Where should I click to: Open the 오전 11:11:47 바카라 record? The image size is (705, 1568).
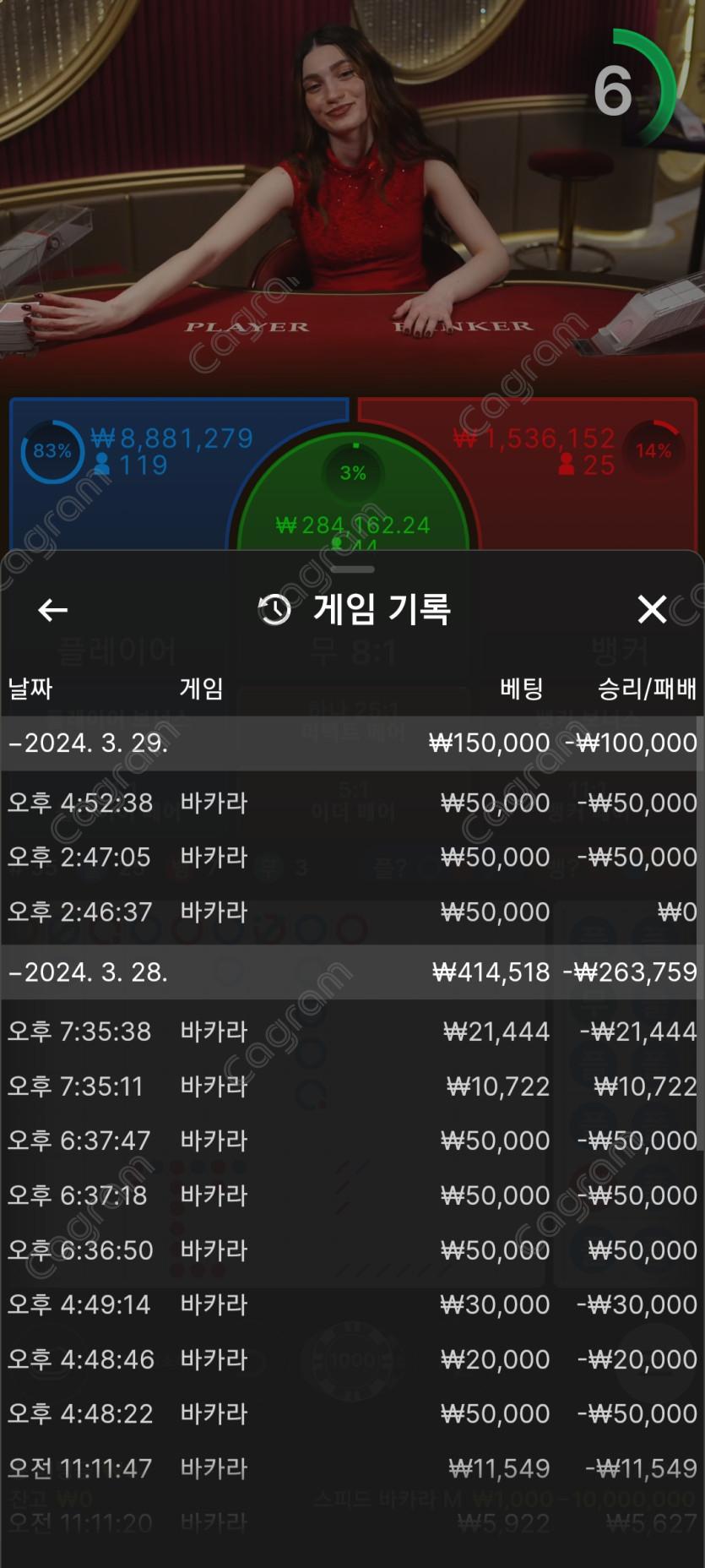pos(352,1468)
